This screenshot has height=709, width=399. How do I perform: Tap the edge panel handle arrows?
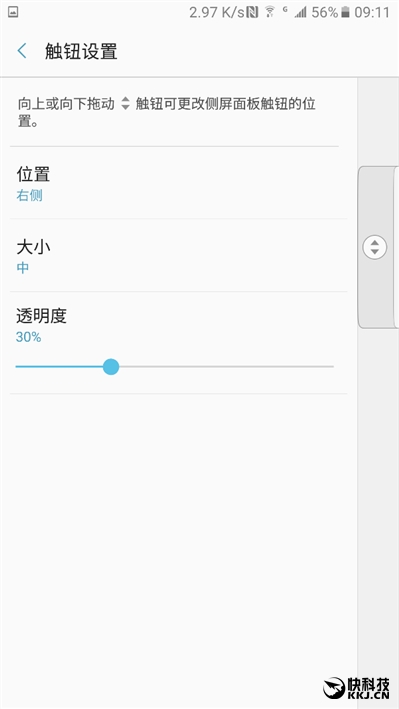tap(375, 247)
